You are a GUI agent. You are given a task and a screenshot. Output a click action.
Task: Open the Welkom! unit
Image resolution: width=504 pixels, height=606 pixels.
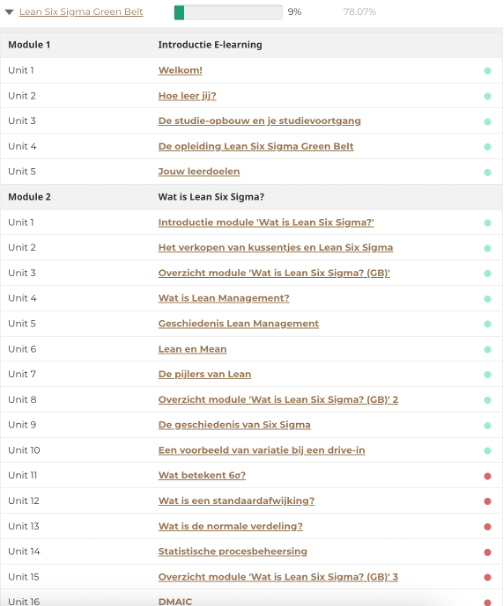pyautogui.click(x=180, y=70)
